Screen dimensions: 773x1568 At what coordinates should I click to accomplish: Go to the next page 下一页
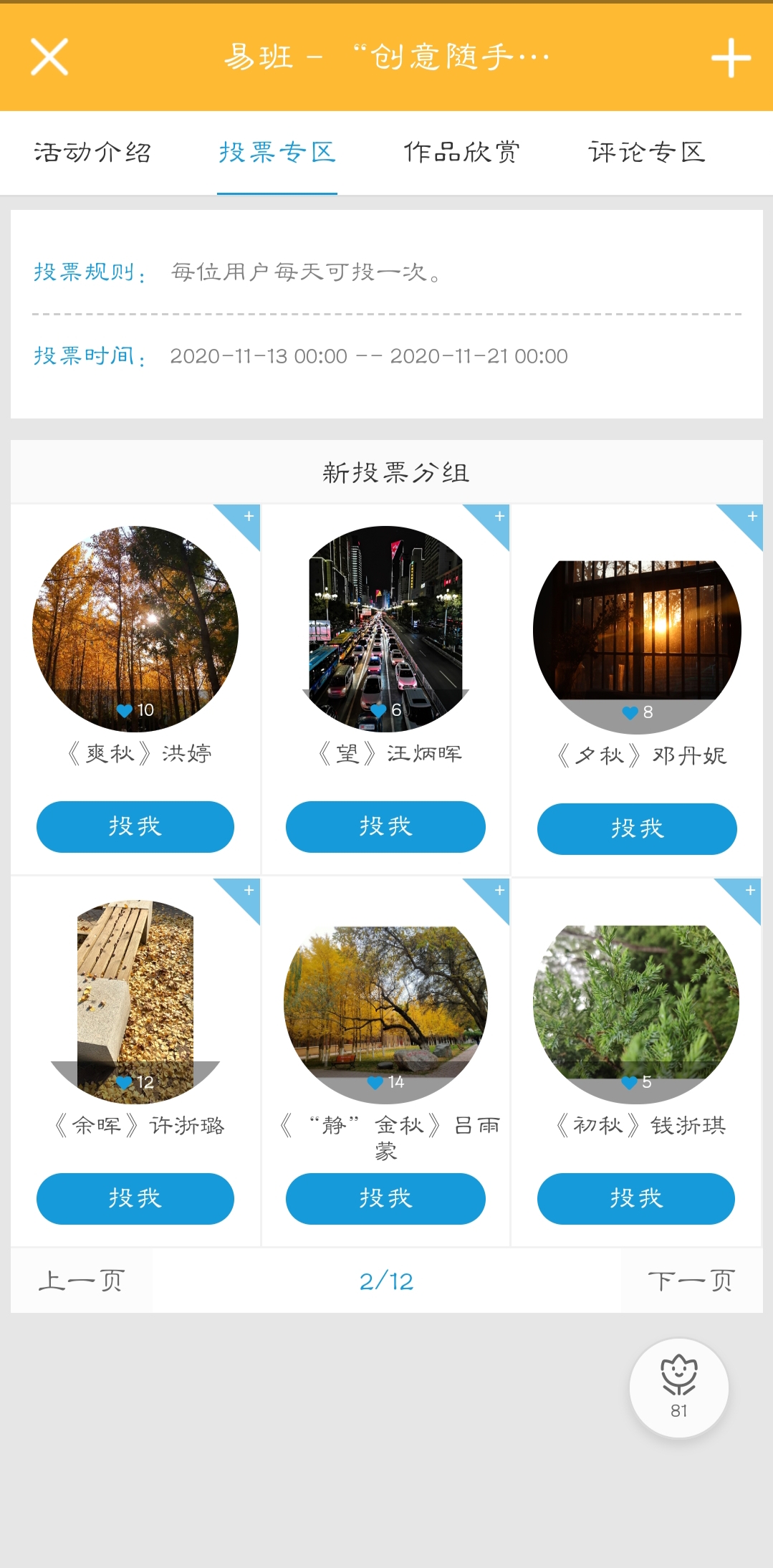691,1281
